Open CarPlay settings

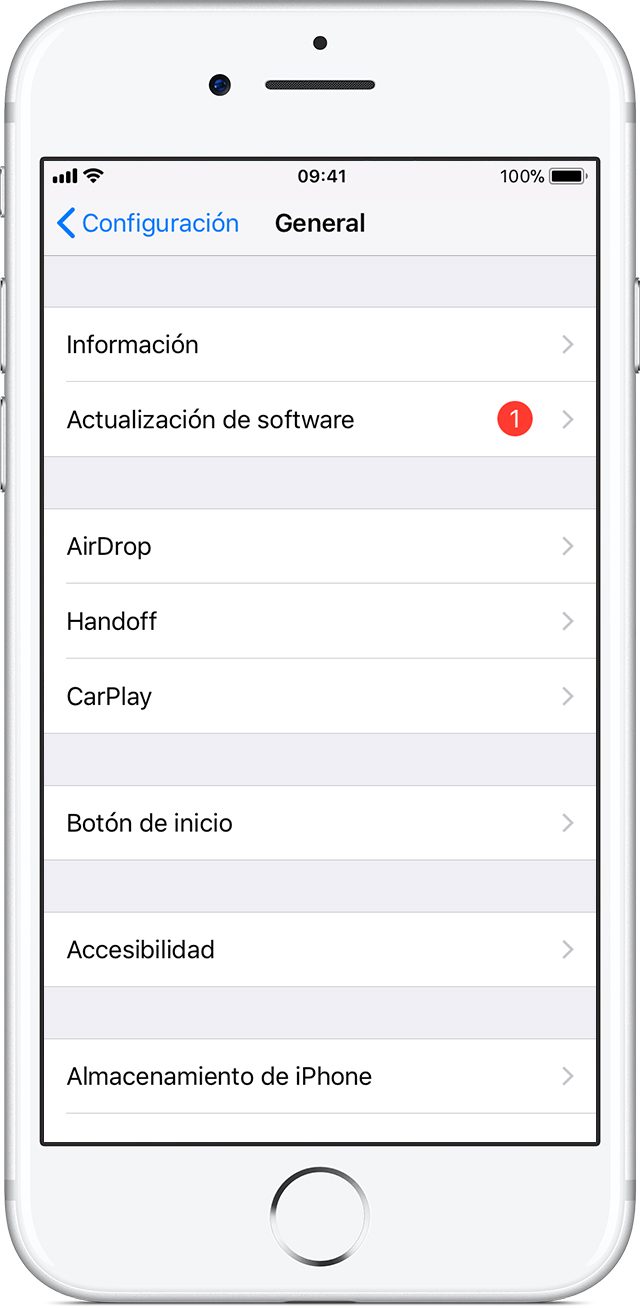tap(320, 696)
